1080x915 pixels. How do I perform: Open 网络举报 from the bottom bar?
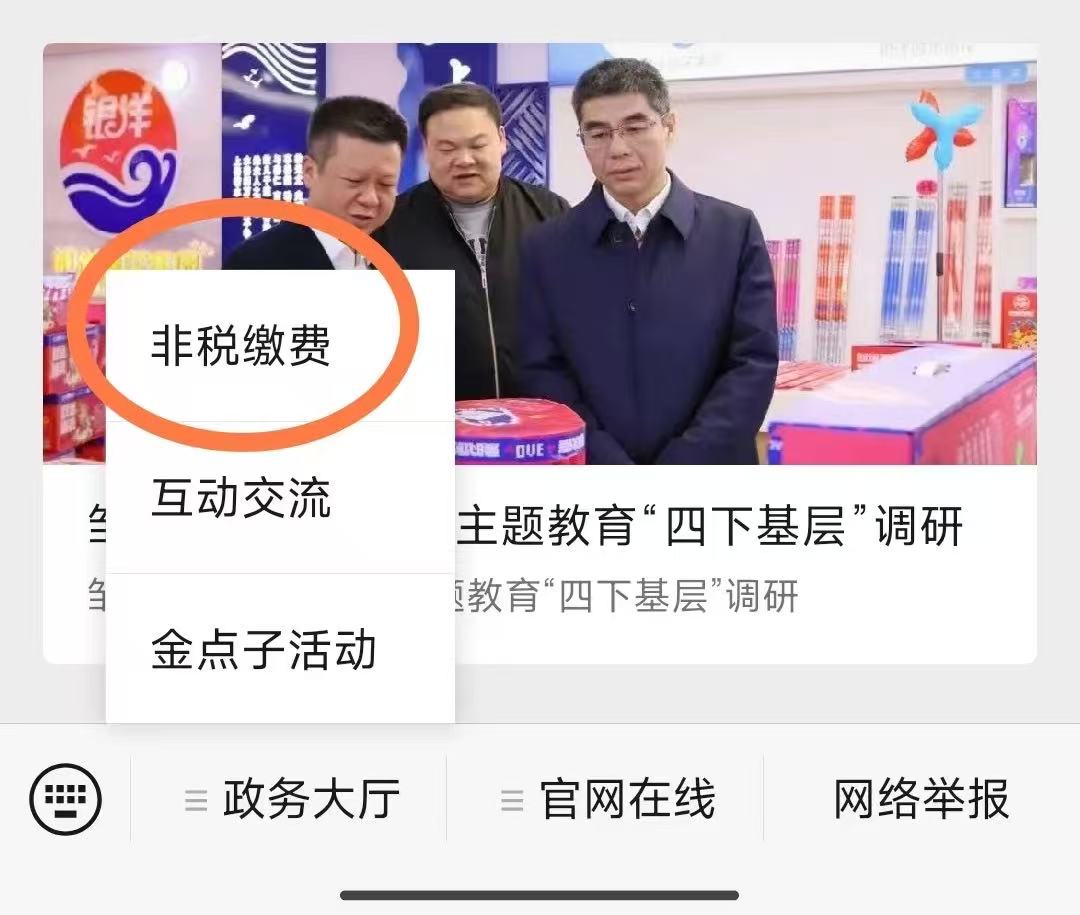(x=921, y=799)
